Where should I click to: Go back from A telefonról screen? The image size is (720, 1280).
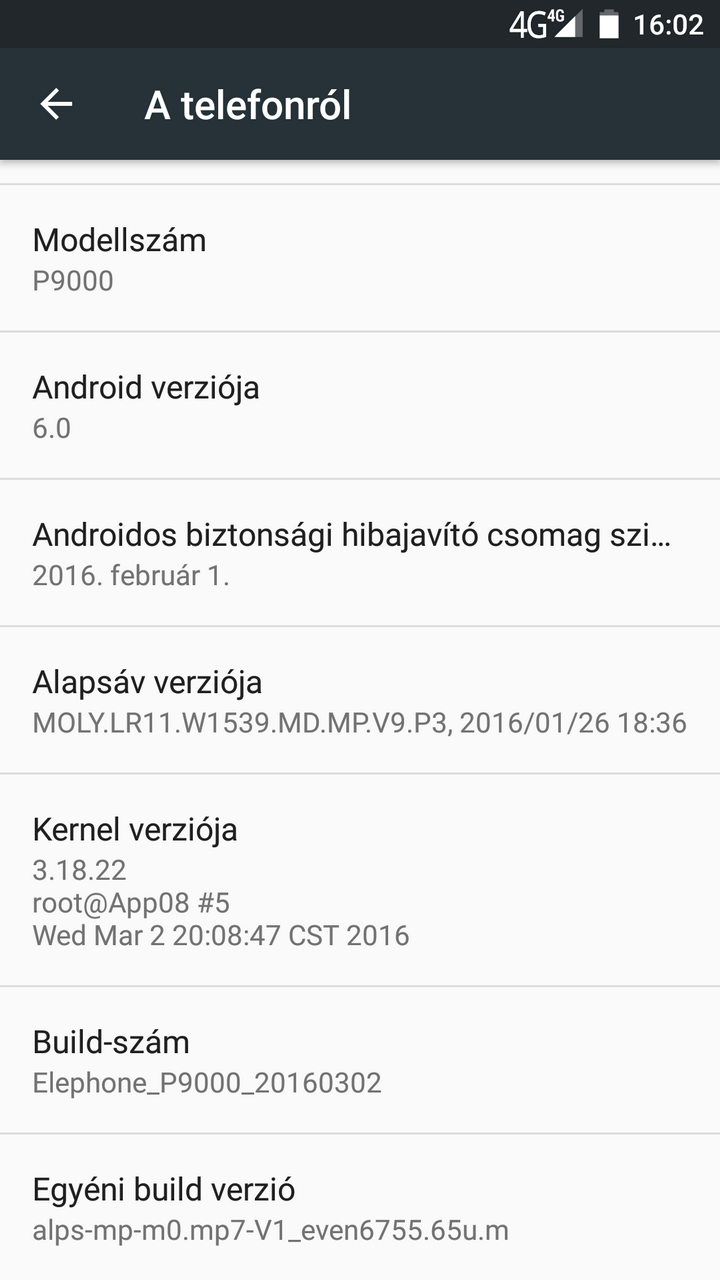tap(56, 105)
